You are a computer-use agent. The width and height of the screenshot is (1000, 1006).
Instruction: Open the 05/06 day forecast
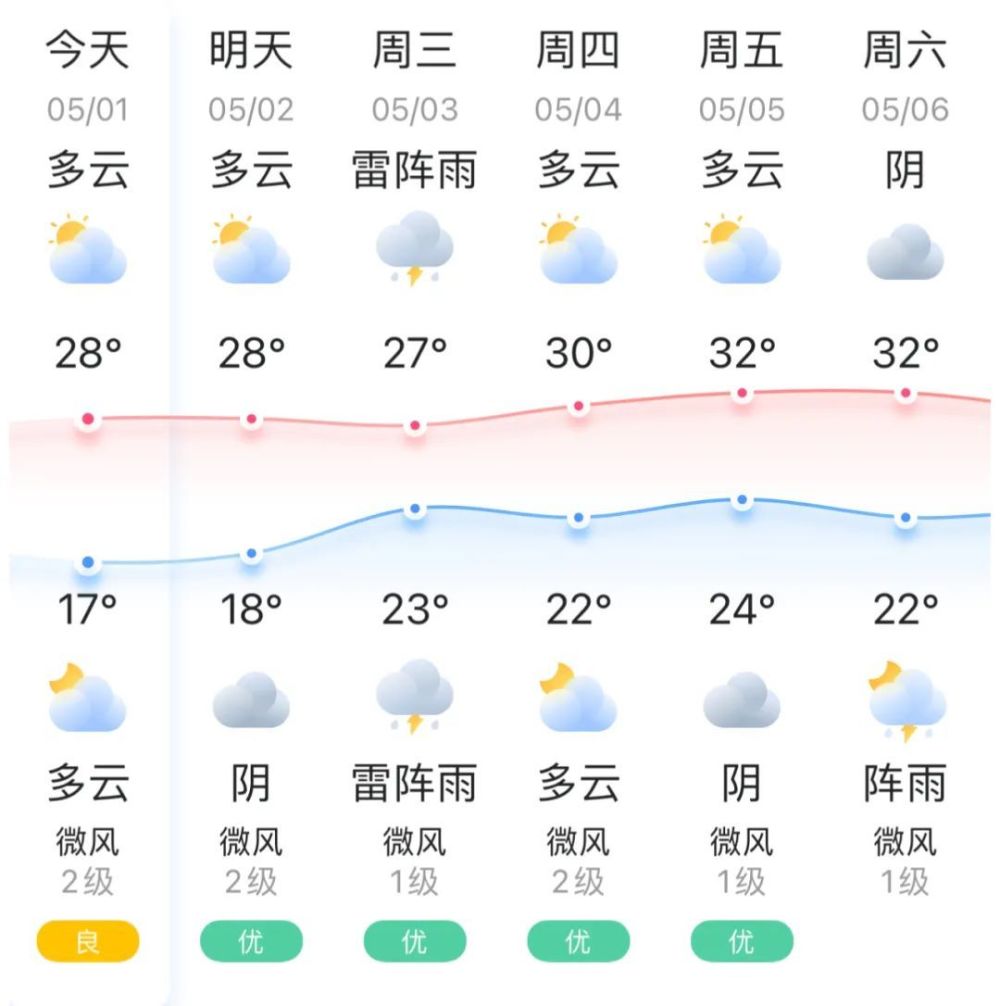click(x=904, y=110)
